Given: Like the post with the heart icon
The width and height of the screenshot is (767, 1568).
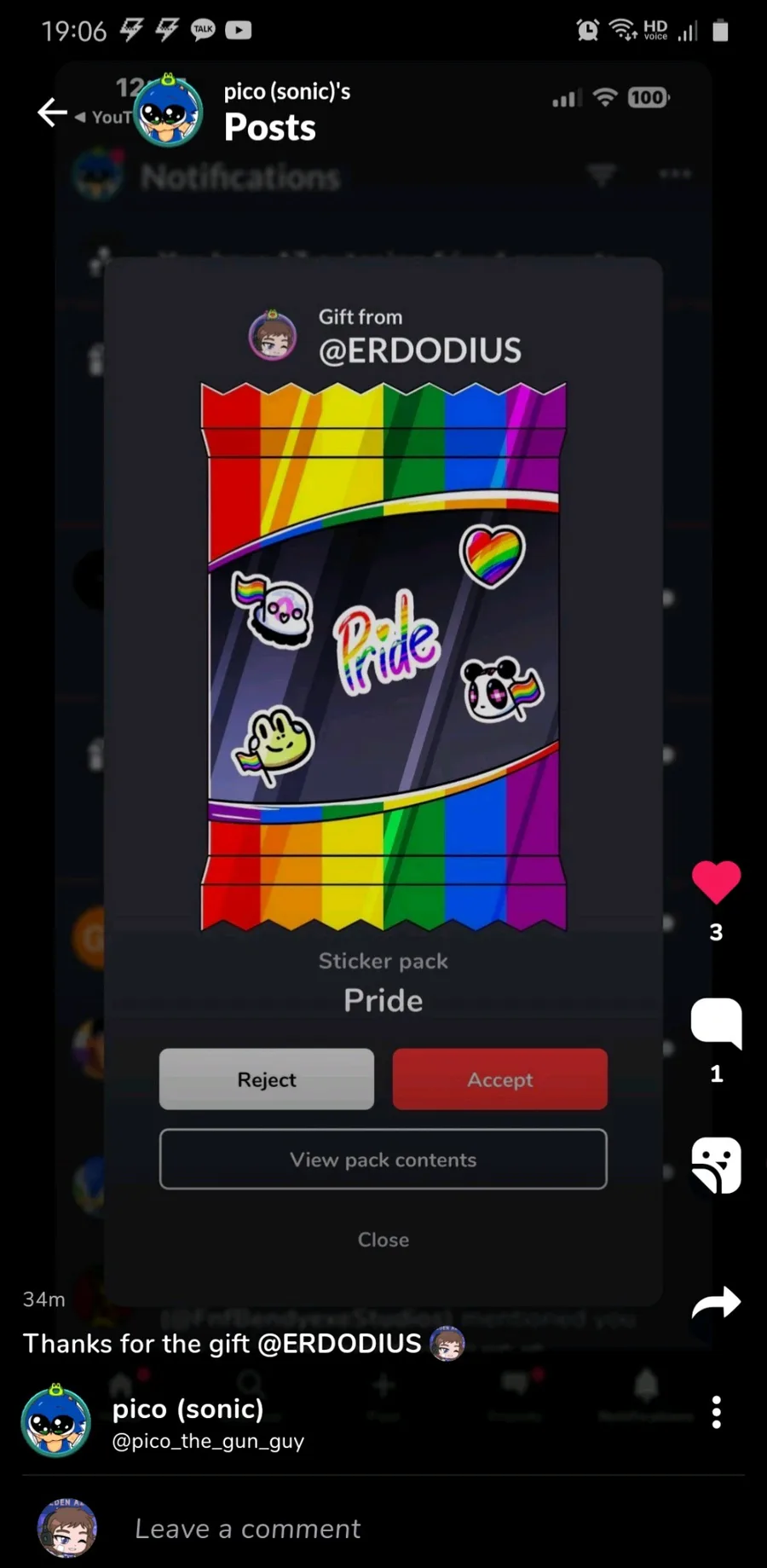Looking at the screenshot, I should [x=716, y=882].
